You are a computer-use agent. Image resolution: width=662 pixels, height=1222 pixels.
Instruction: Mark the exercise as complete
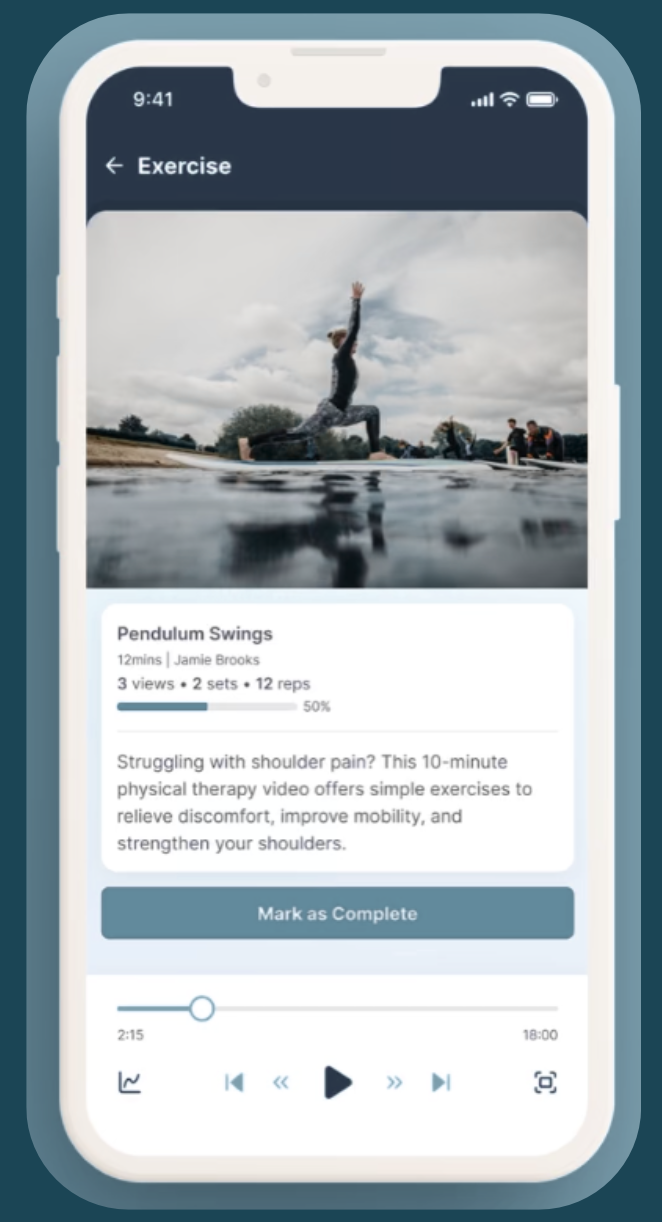(x=337, y=913)
